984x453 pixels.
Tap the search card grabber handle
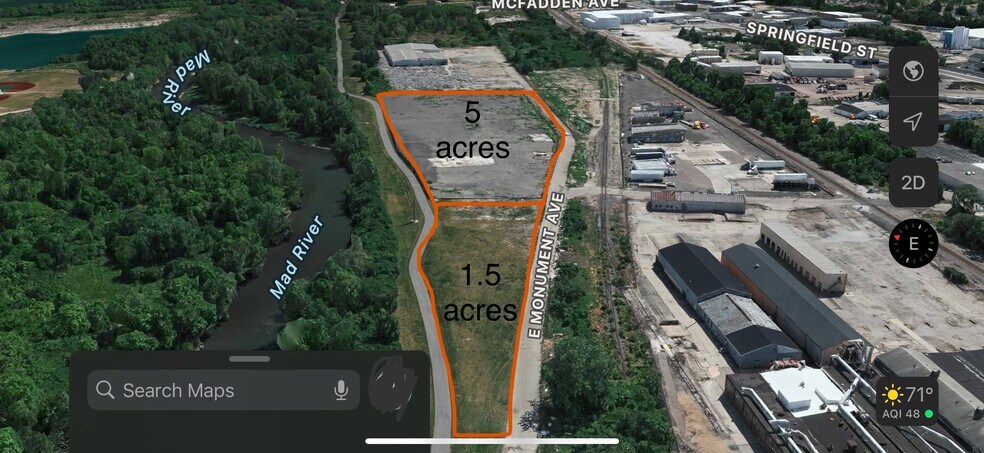coord(249,359)
